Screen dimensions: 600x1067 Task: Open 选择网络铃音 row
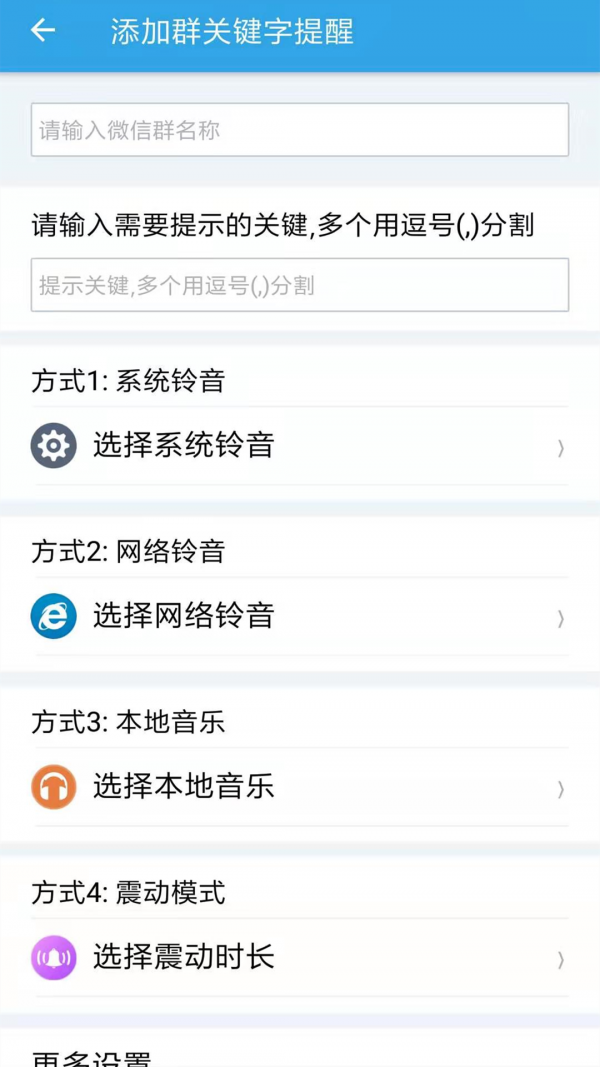click(300, 616)
